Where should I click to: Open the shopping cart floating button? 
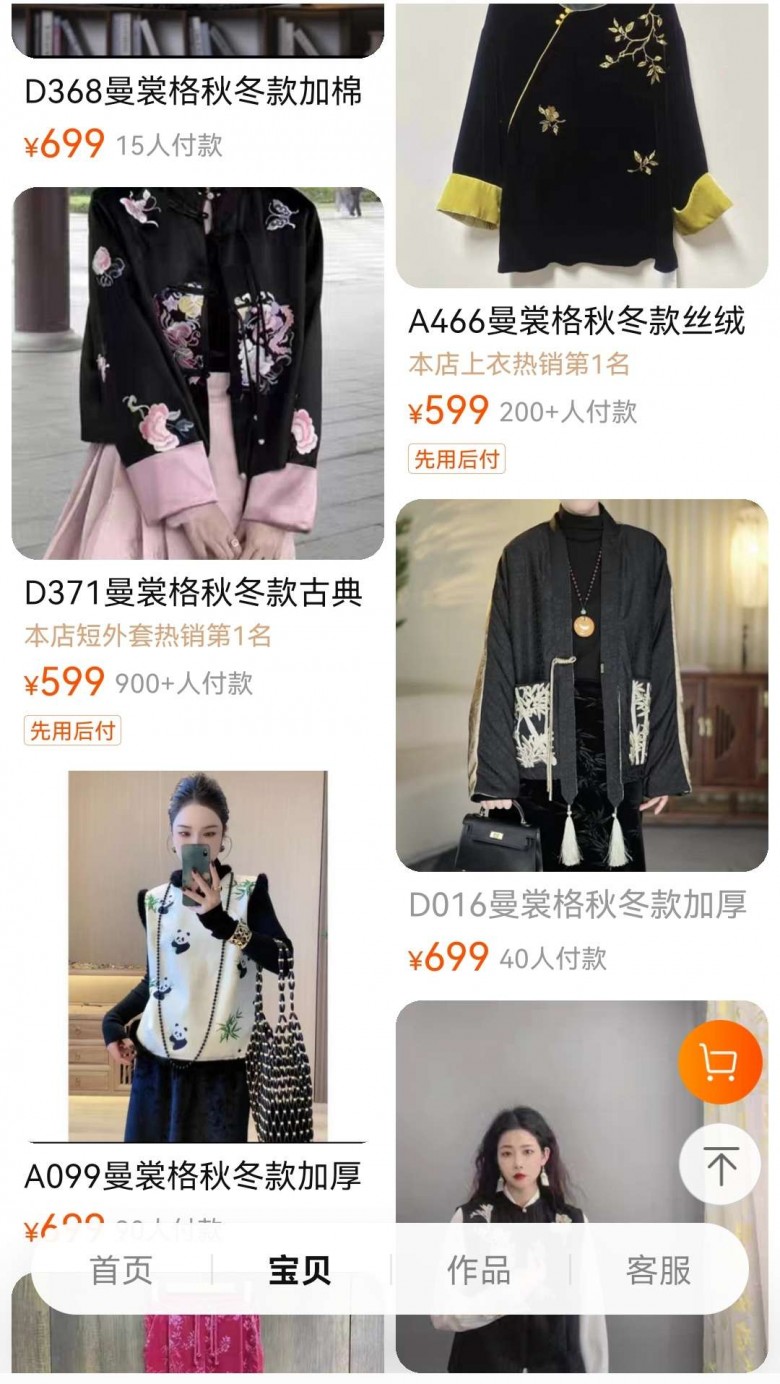[x=720, y=1062]
